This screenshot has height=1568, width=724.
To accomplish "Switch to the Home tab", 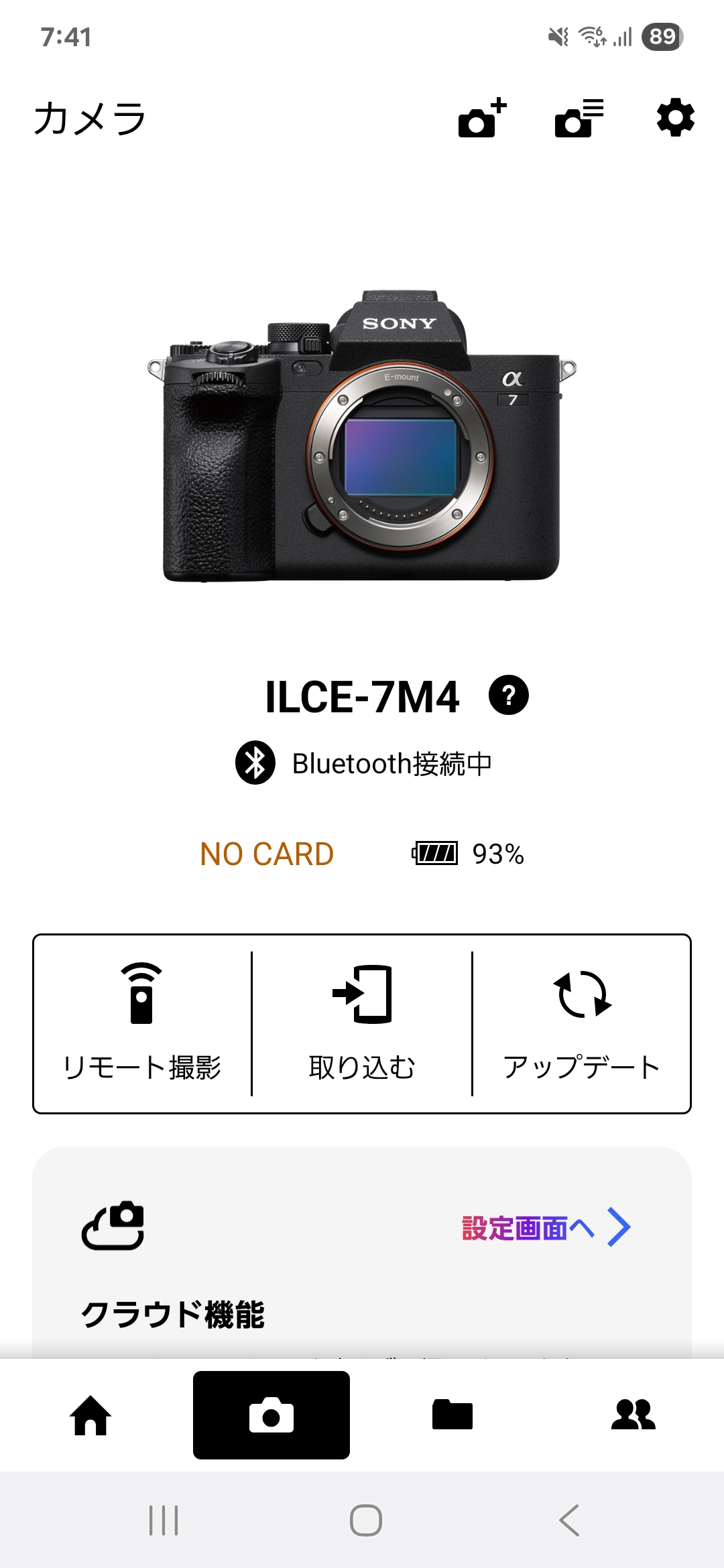I will [x=90, y=1415].
